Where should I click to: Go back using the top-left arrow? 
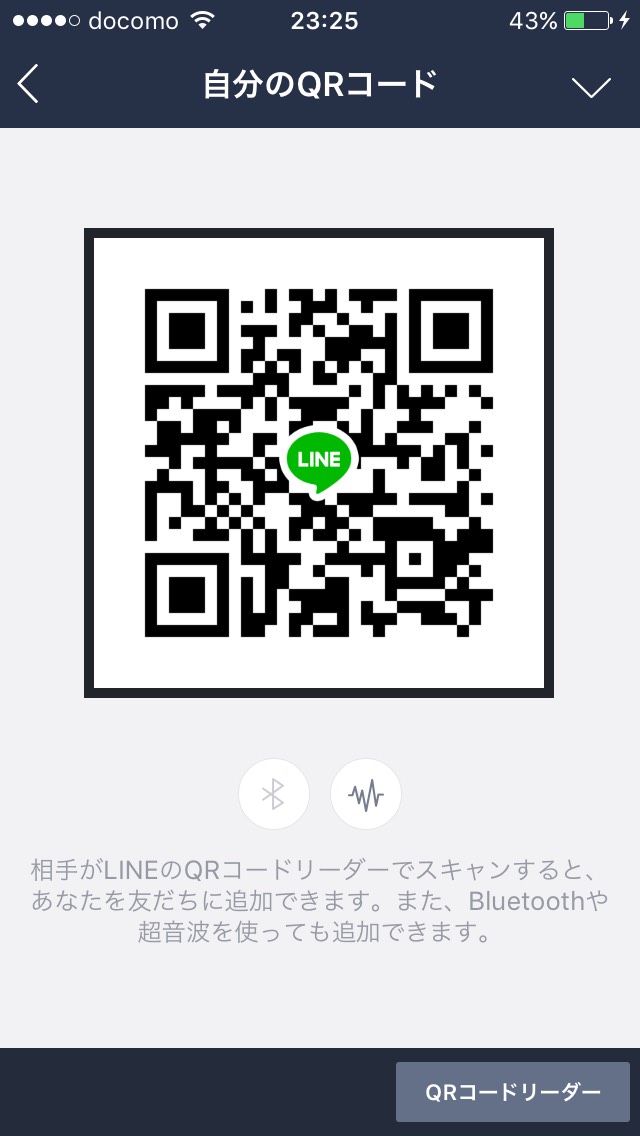point(28,84)
